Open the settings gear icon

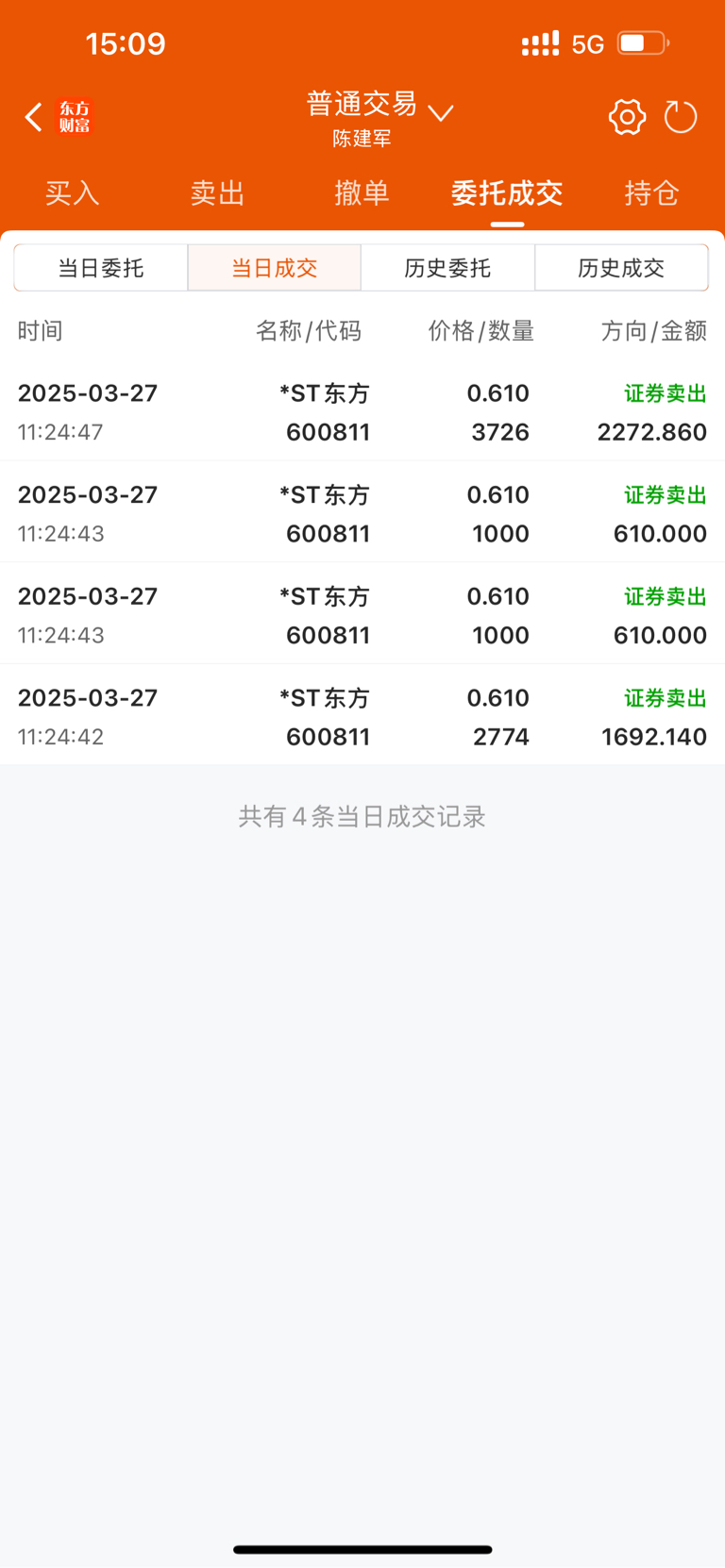(x=627, y=117)
